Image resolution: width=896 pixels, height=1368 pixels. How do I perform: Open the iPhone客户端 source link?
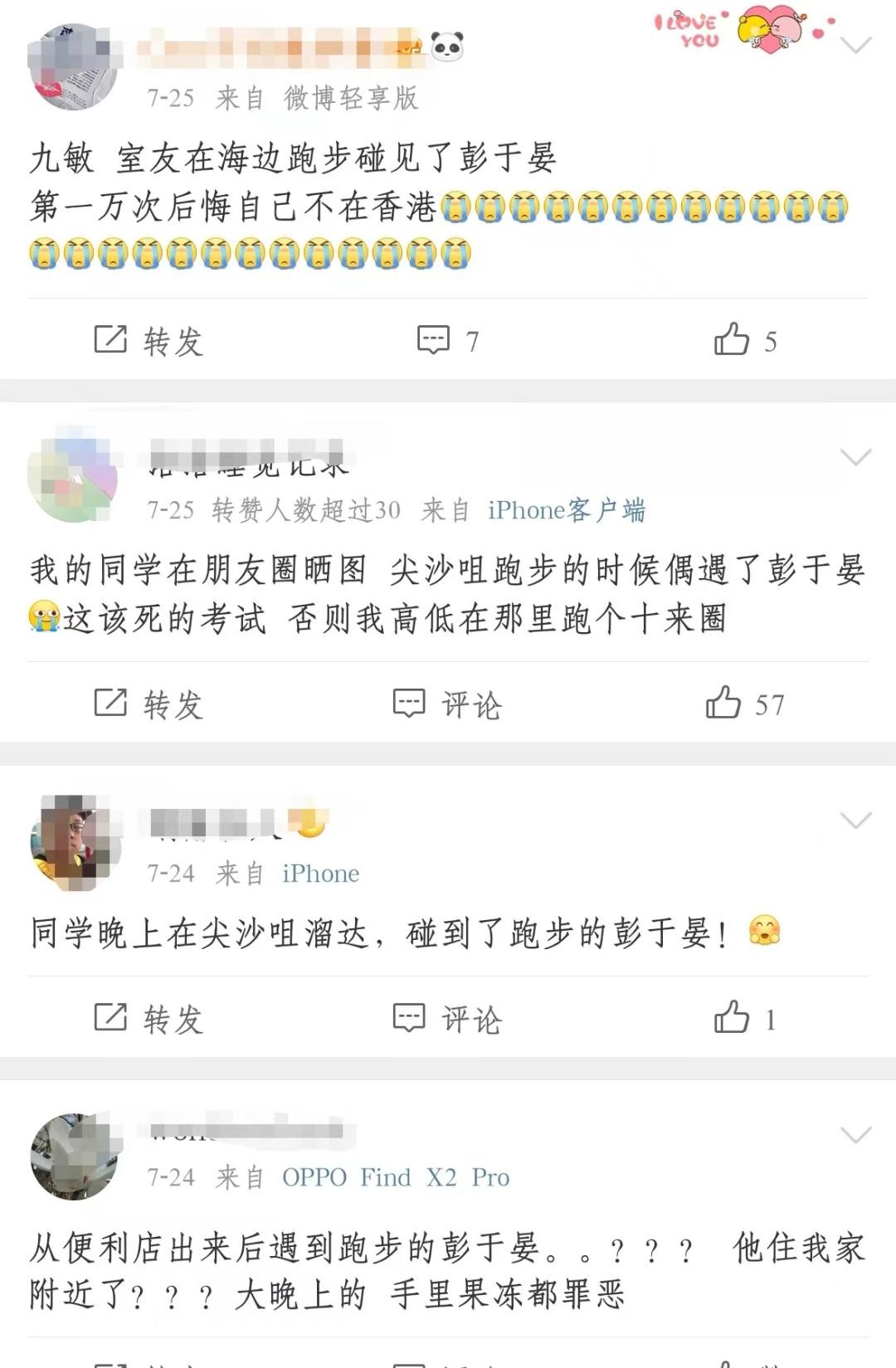(x=566, y=510)
